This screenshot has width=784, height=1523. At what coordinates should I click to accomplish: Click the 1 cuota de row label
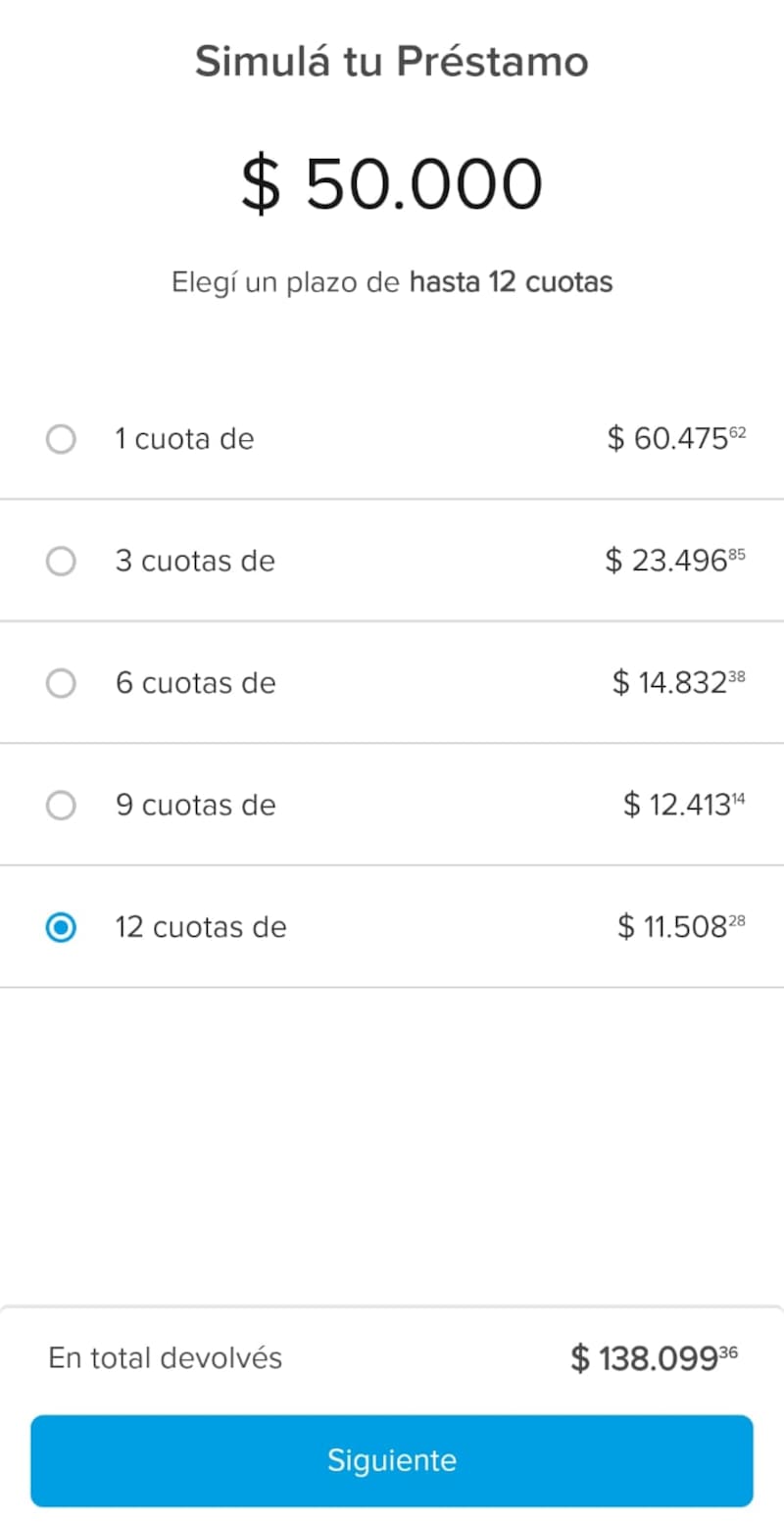[184, 439]
